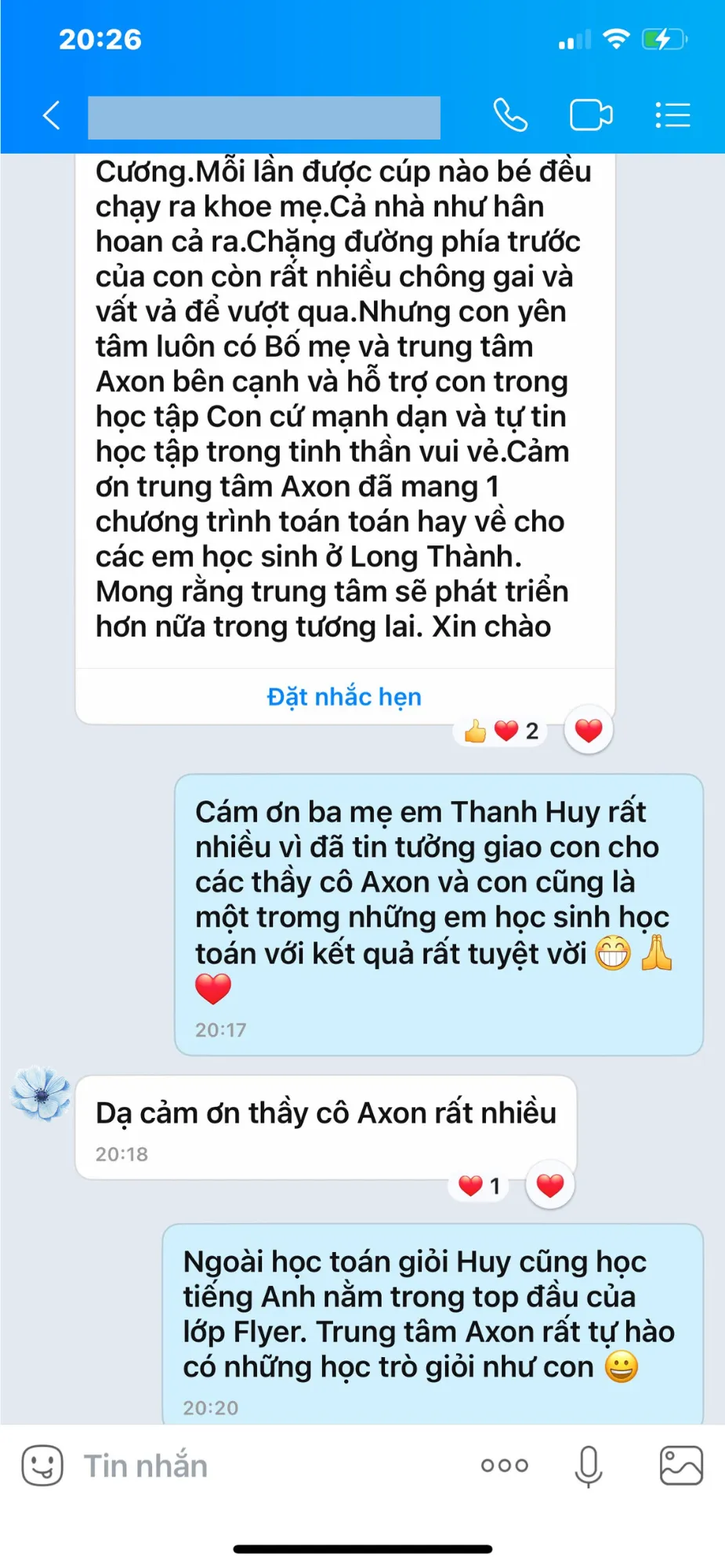
Task: Open the sticker and emoji picker
Action: [x=42, y=1465]
